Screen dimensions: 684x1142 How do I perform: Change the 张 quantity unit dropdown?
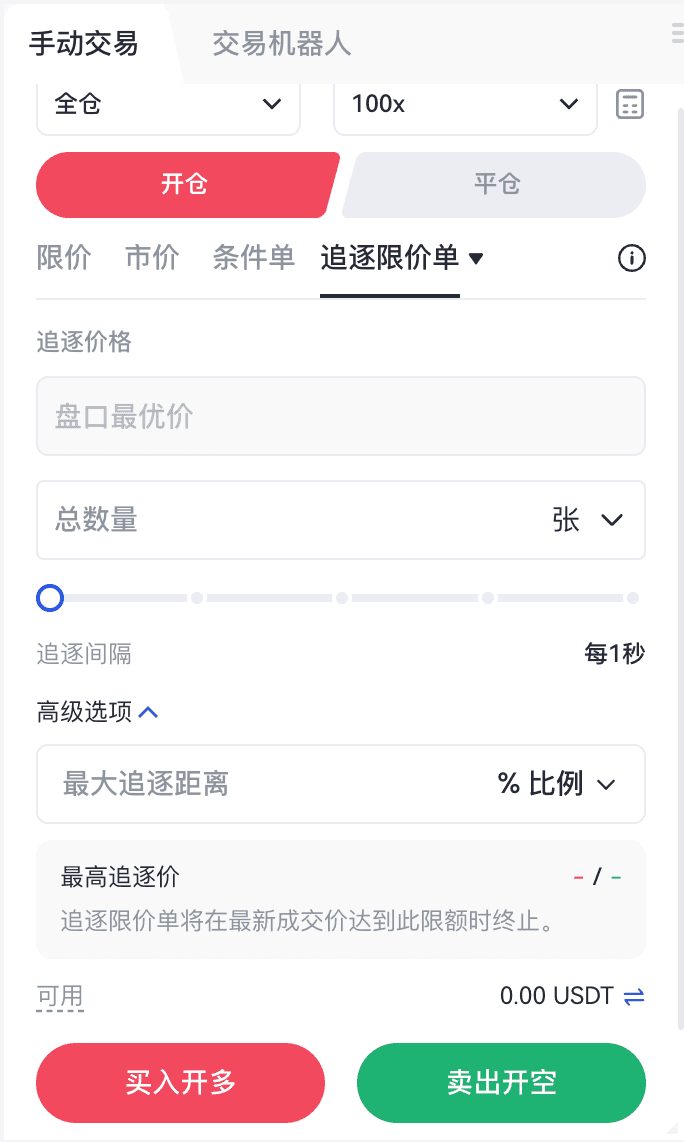click(588, 520)
